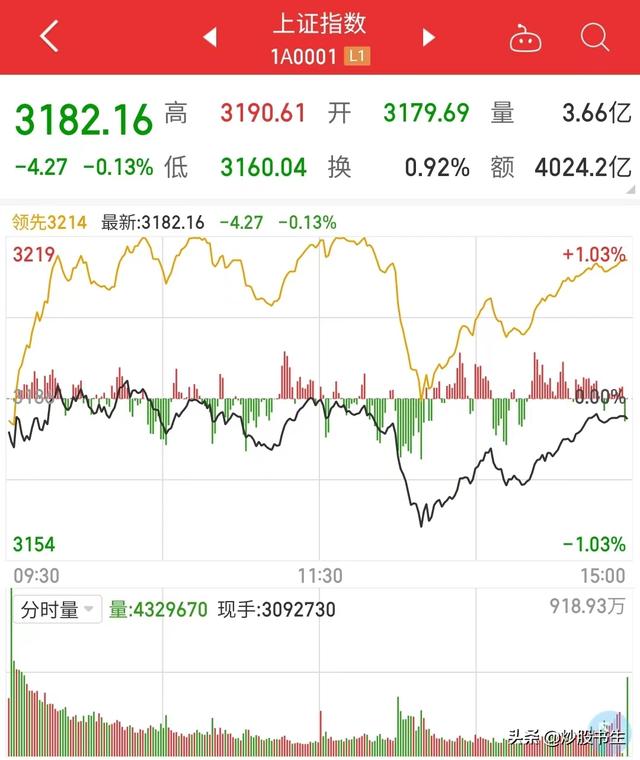Image resolution: width=640 pixels, height=760 pixels.
Task: Switch to the next stock with right triangle
Action: tap(429, 38)
